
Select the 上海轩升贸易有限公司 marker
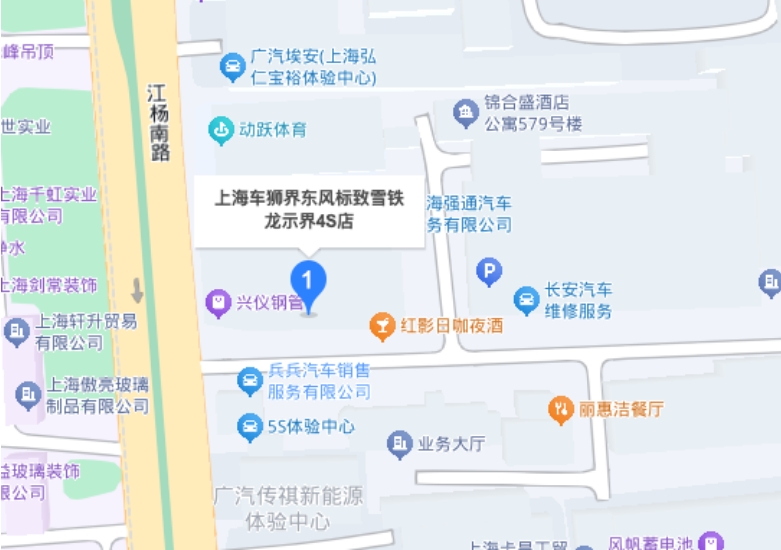[17, 330]
